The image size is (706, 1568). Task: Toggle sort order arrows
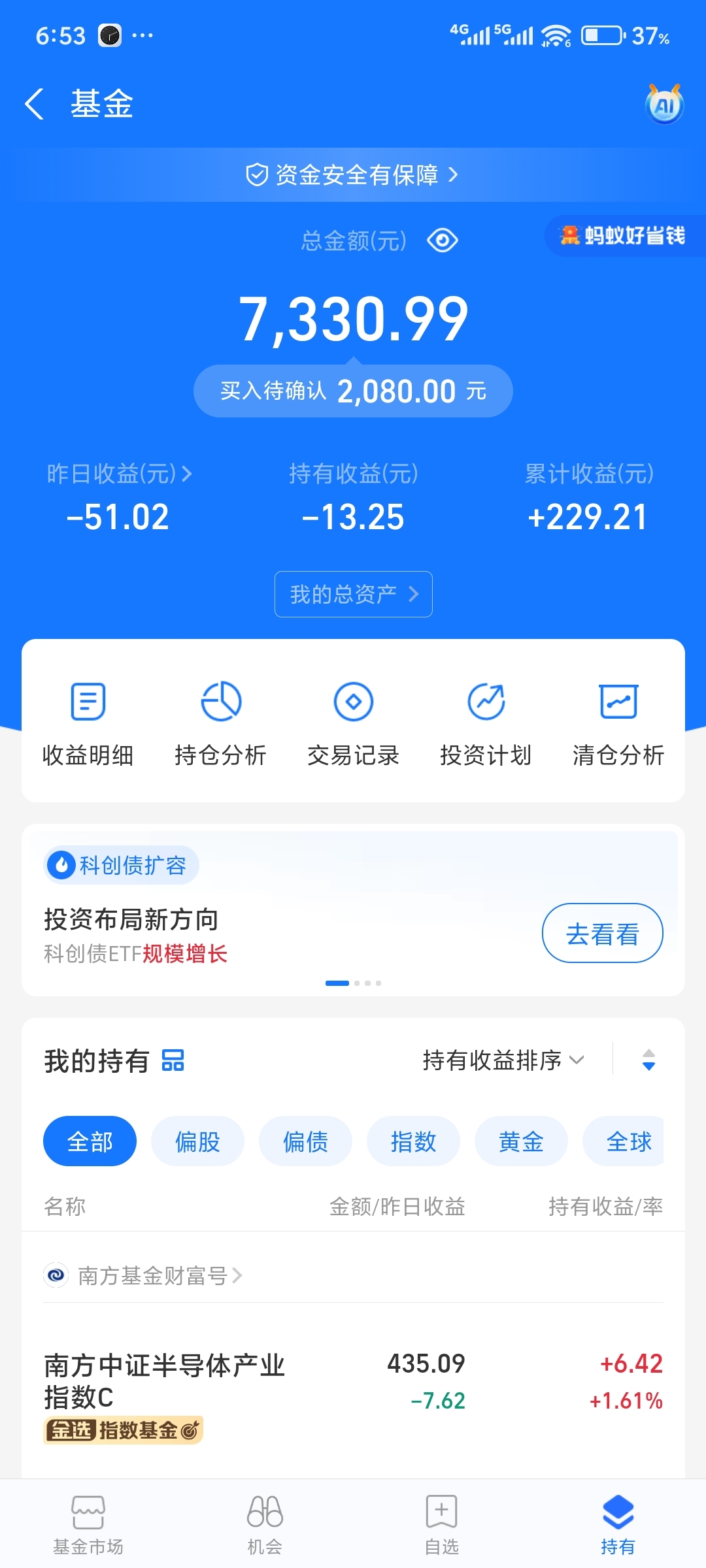[648, 1060]
